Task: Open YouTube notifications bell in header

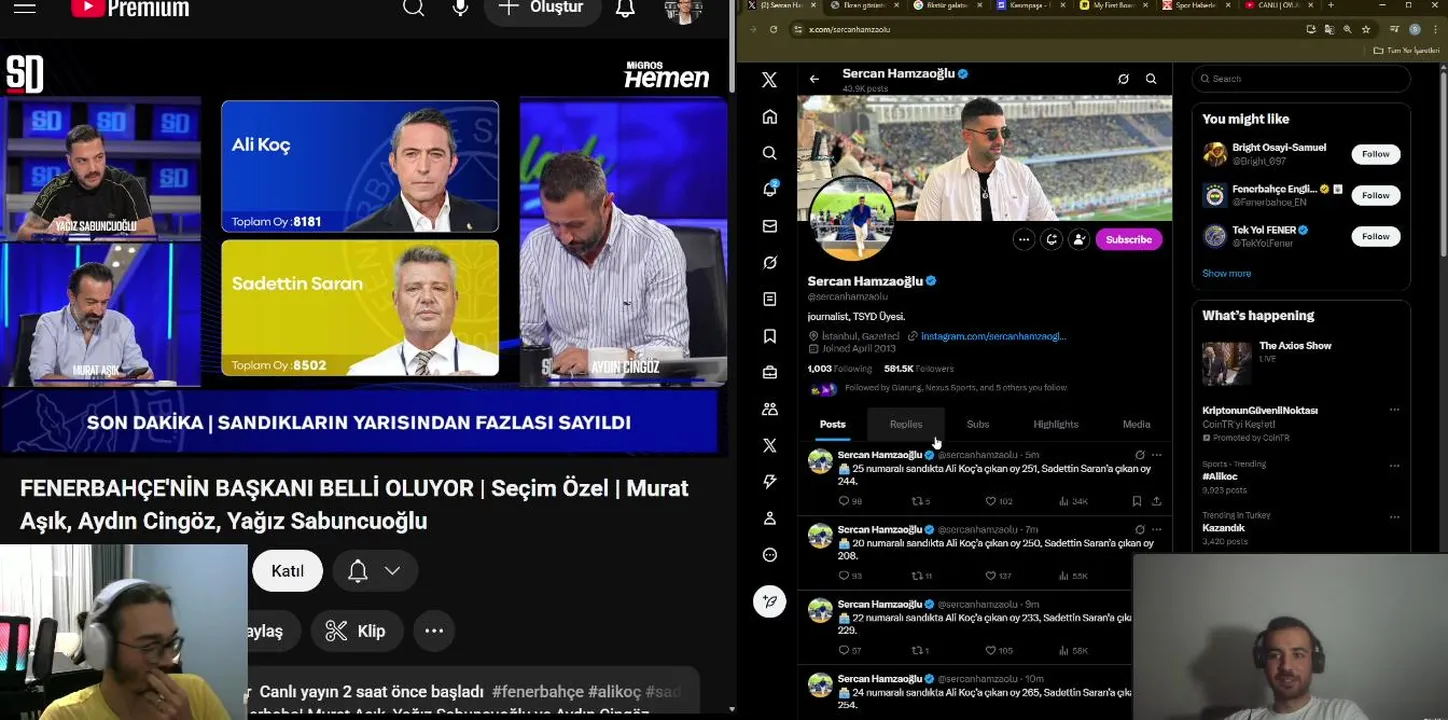Action: pyautogui.click(x=625, y=8)
